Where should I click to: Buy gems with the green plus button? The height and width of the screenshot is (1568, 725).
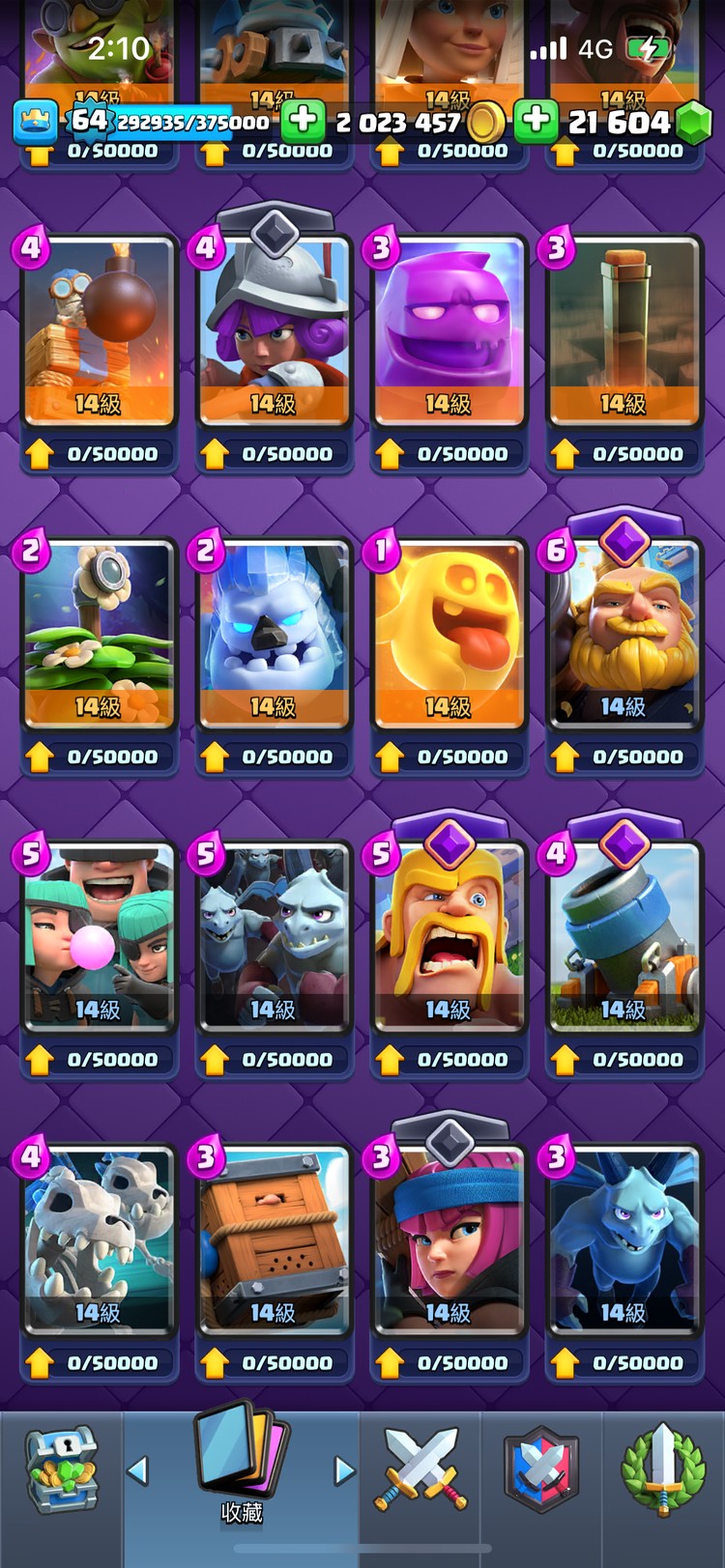(536, 121)
